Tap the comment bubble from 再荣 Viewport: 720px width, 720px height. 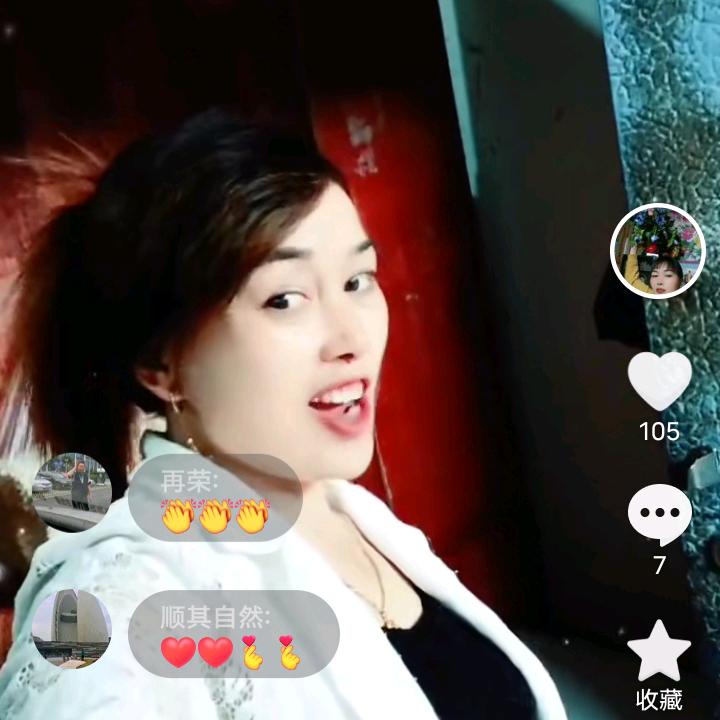[x=215, y=498]
